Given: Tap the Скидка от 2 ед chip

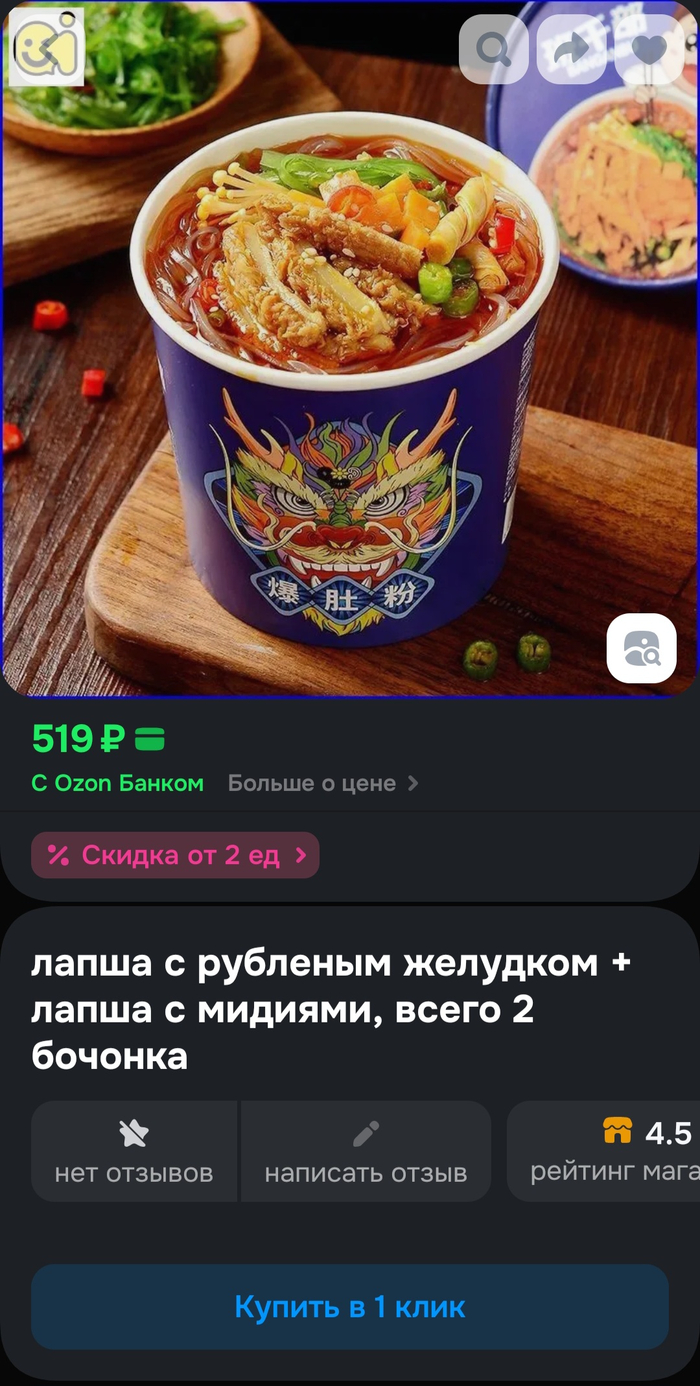Looking at the screenshot, I should tap(175, 855).
